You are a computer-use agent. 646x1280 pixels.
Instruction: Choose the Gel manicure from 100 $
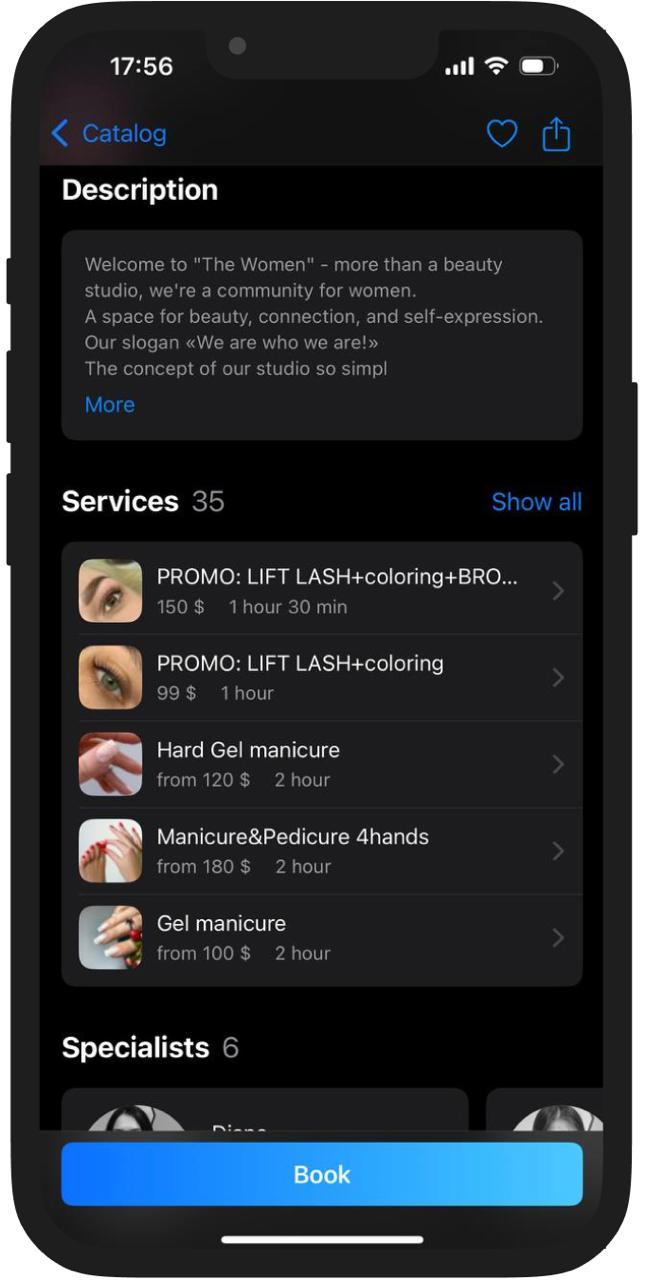(x=321, y=938)
